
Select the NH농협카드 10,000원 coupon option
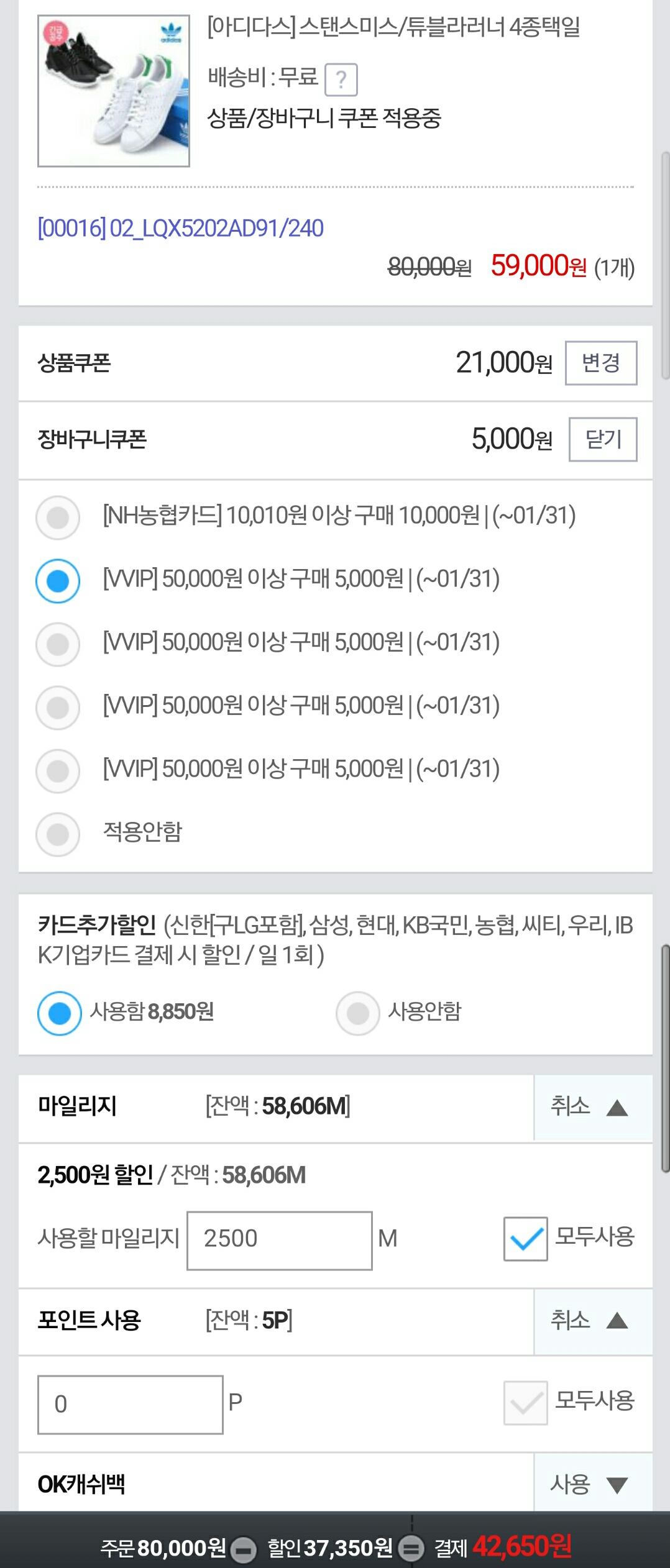[58, 517]
